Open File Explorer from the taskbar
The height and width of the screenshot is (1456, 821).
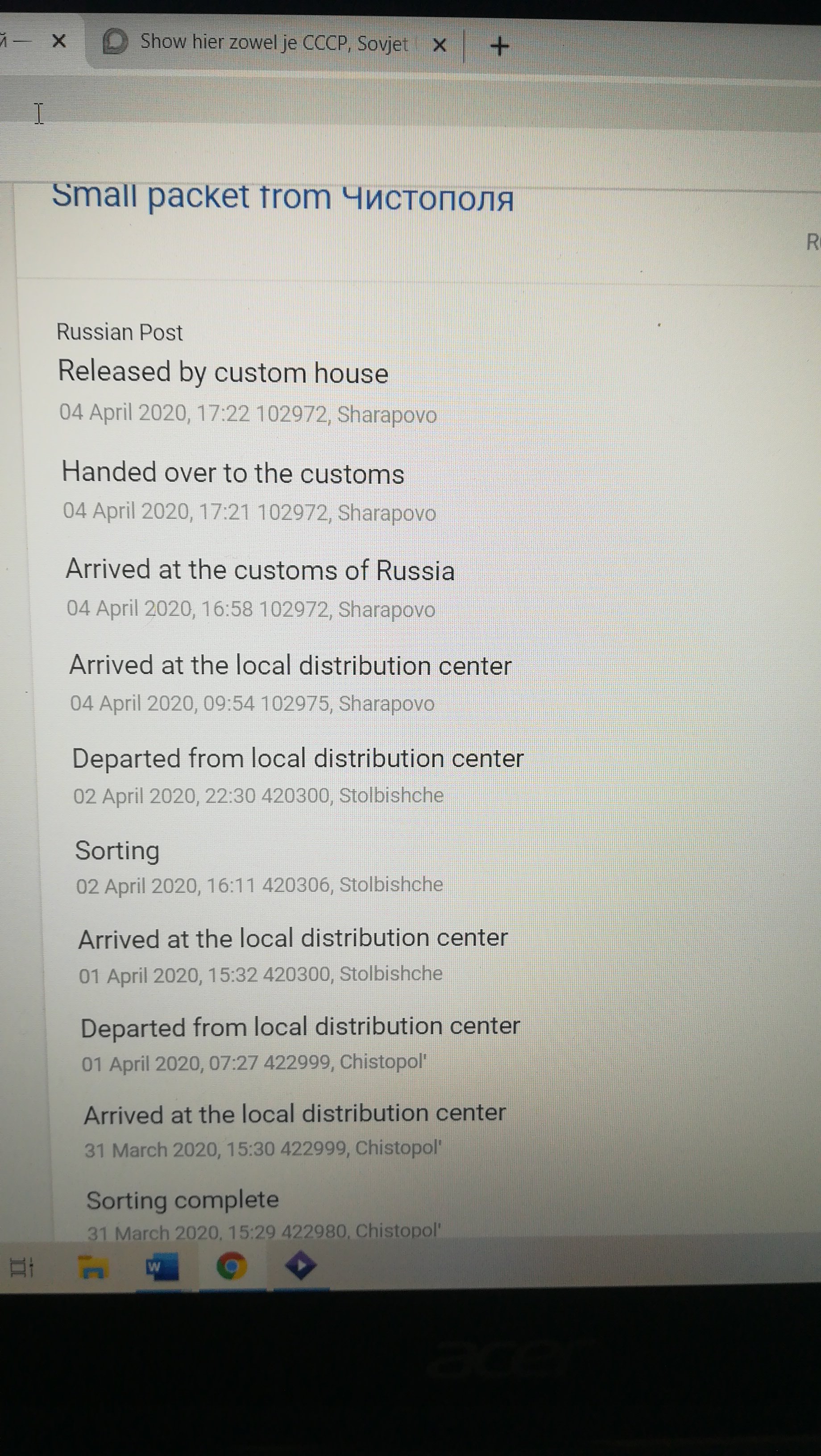pos(93,1266)
